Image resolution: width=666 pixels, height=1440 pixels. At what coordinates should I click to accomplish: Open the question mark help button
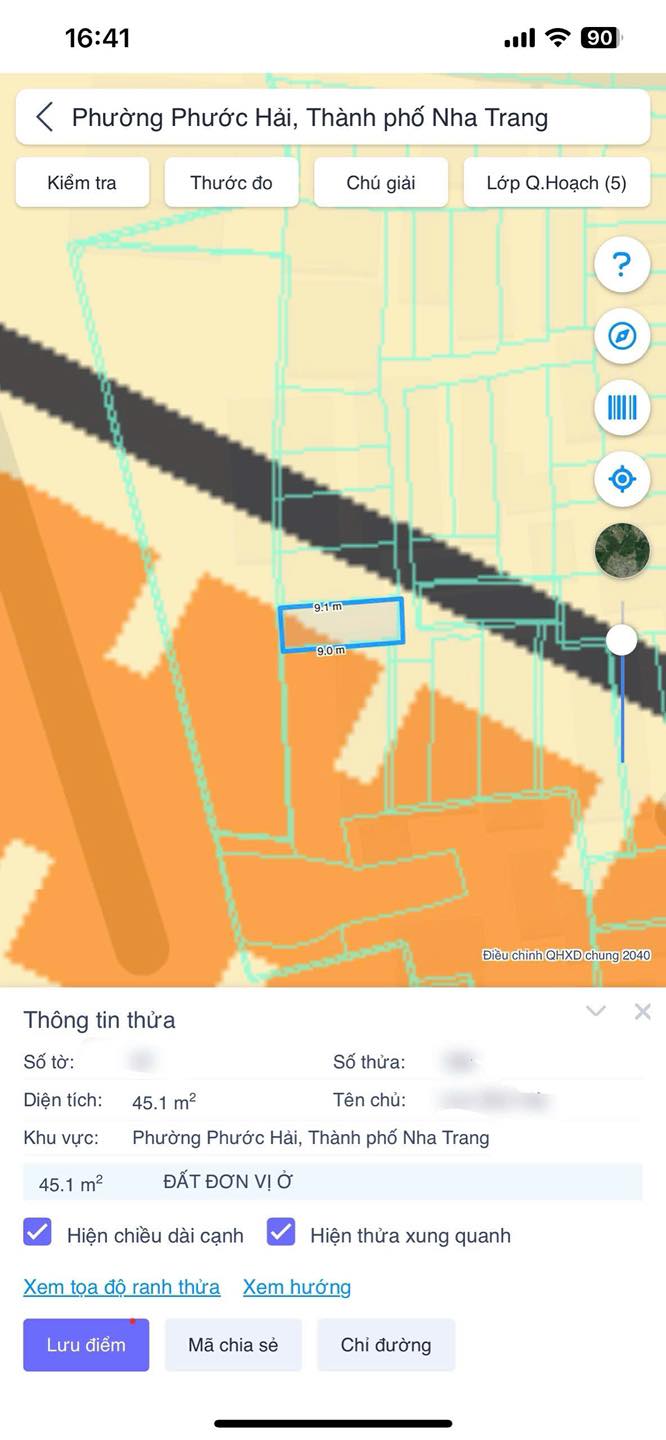click(x=622, y=264)
